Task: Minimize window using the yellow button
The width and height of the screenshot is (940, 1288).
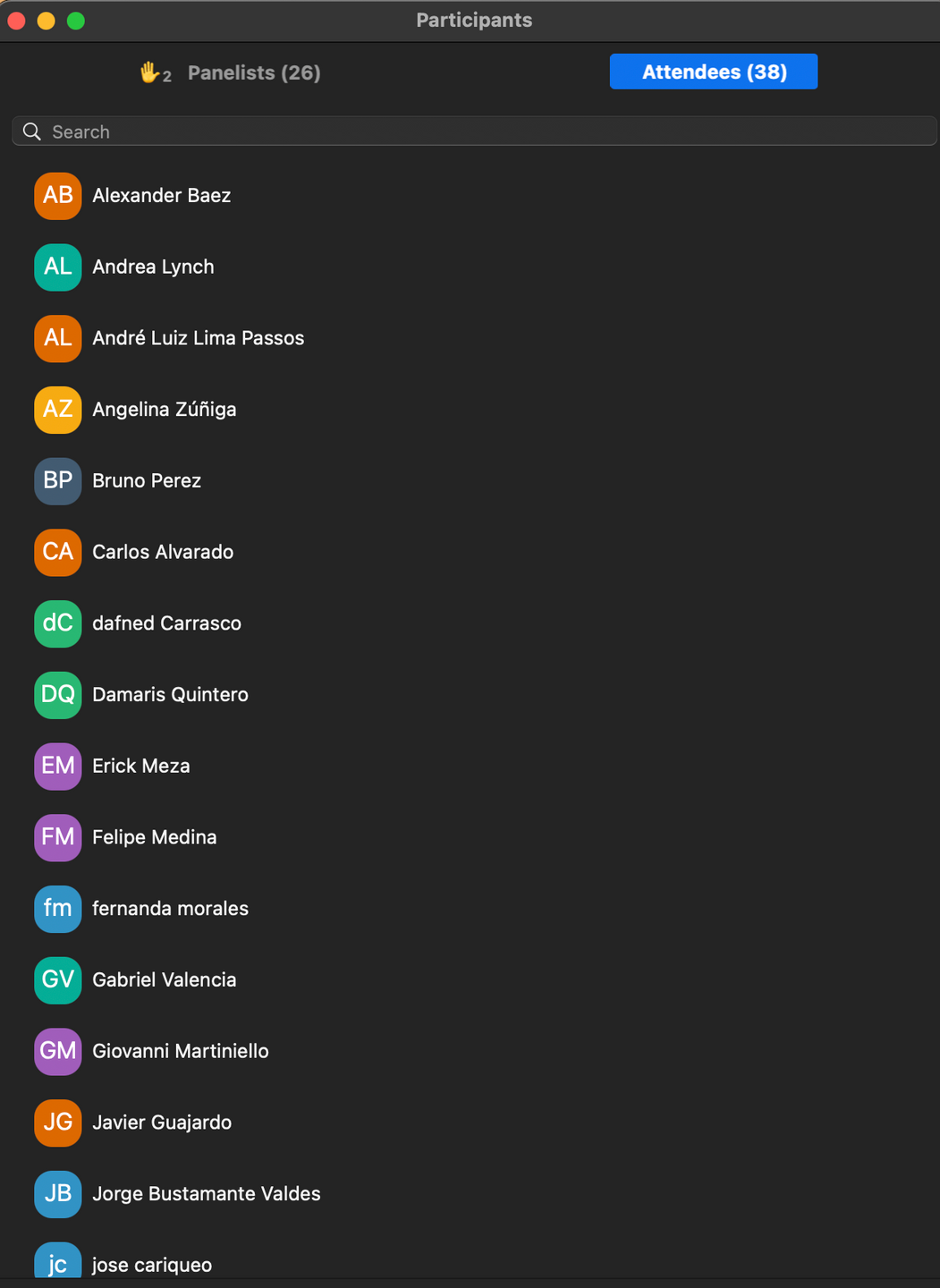Action: (47, 21)
